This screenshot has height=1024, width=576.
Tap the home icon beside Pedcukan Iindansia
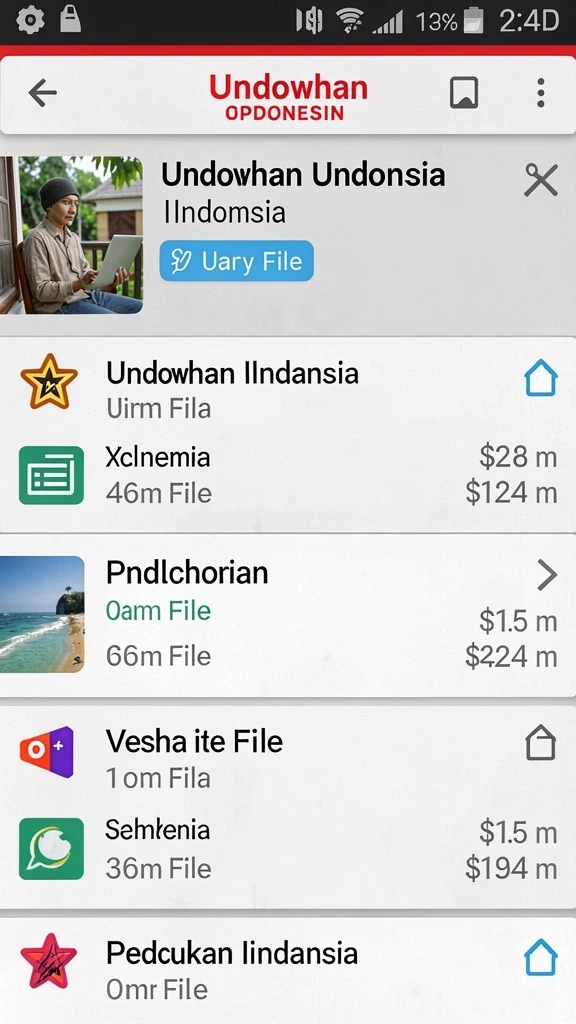[541, 959]
